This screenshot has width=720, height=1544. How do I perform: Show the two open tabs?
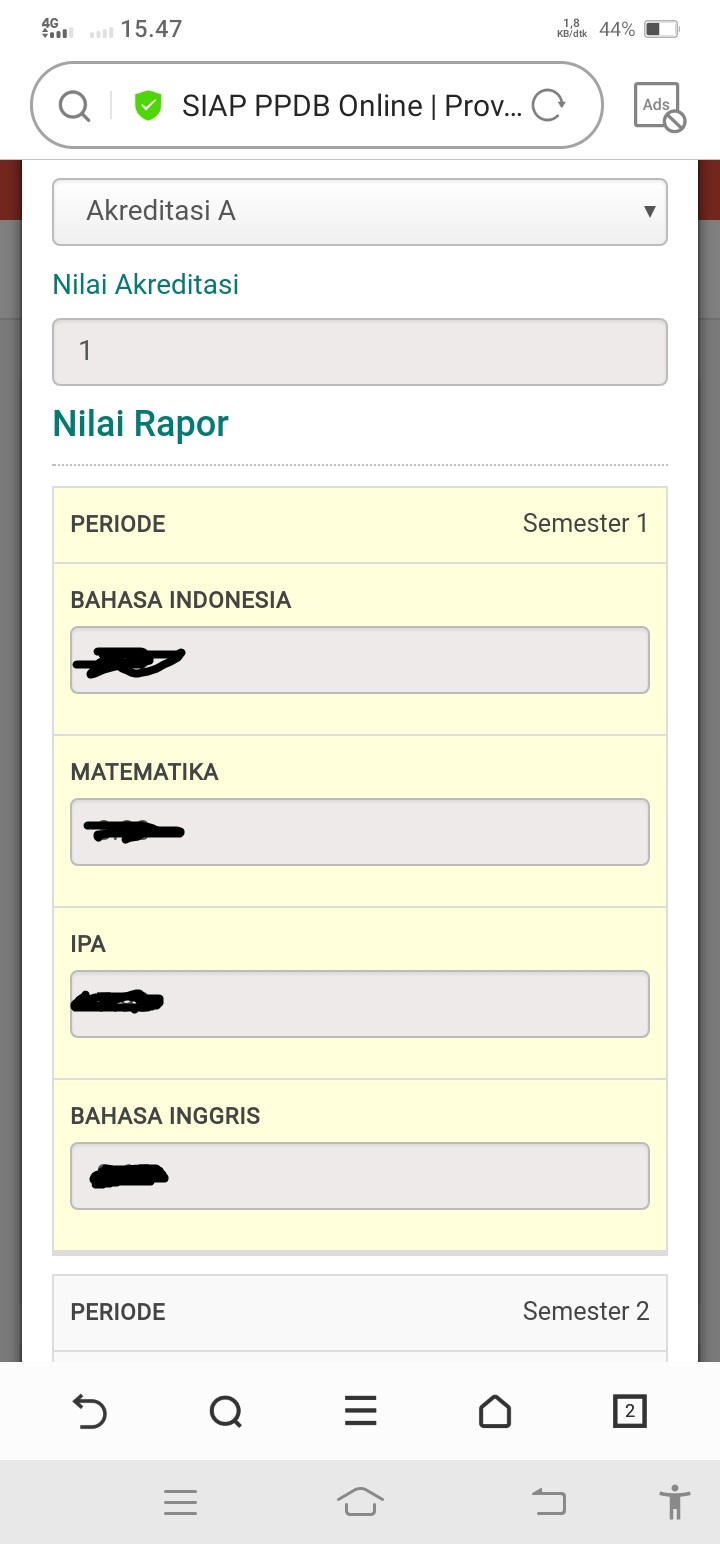click(629, 1411)
